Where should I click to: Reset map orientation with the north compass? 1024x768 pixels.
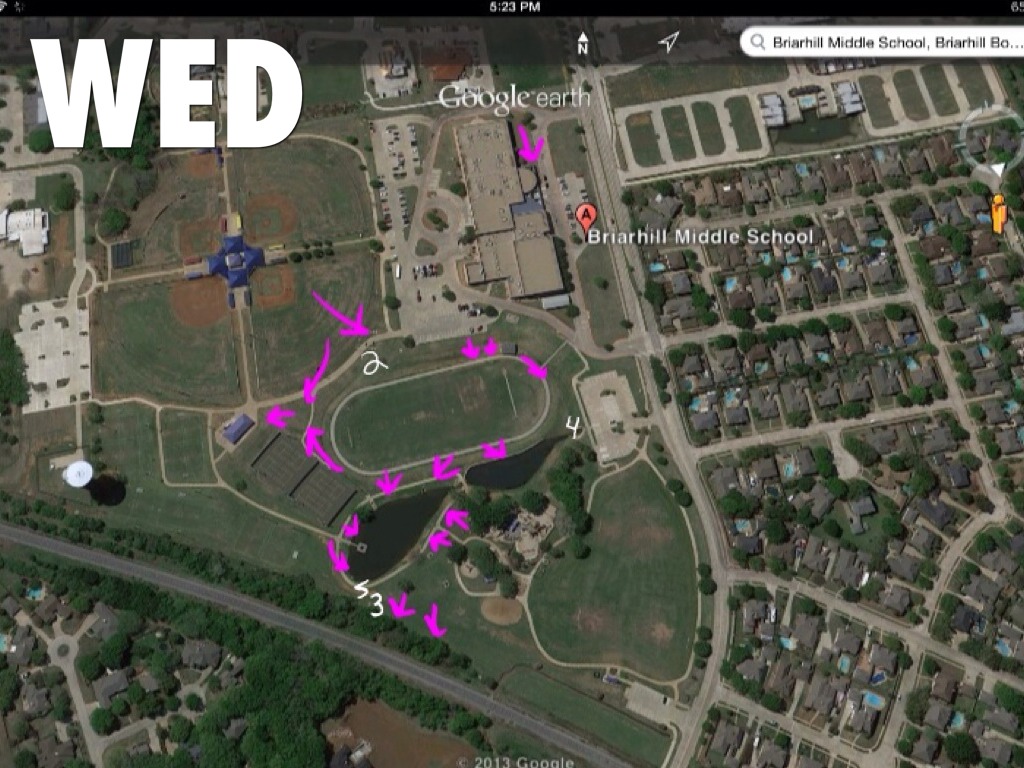[x=583, y=43]
